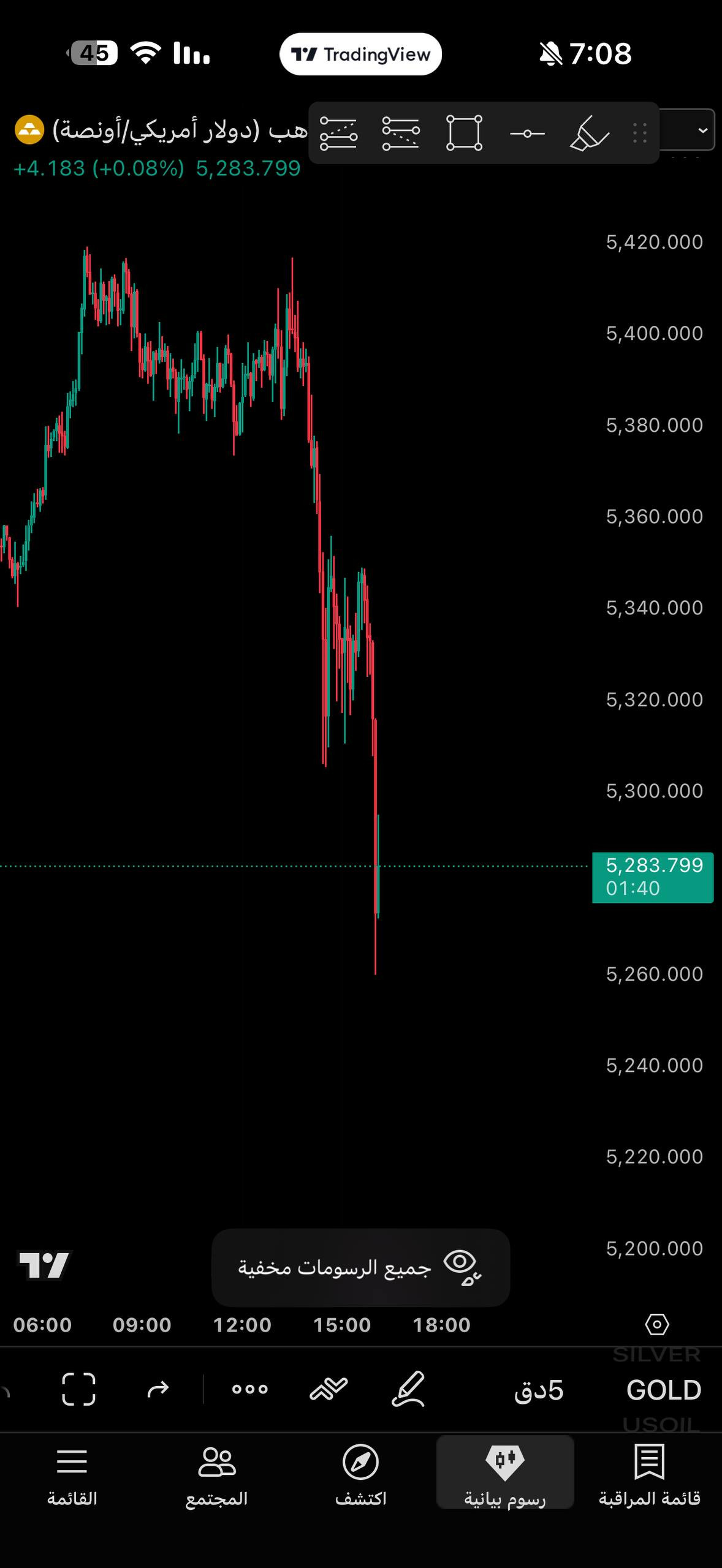The width and height of the screenshot is (722, 1568).
Task: Open chart scale settings hexagon icon
Action: [657, 1325]
